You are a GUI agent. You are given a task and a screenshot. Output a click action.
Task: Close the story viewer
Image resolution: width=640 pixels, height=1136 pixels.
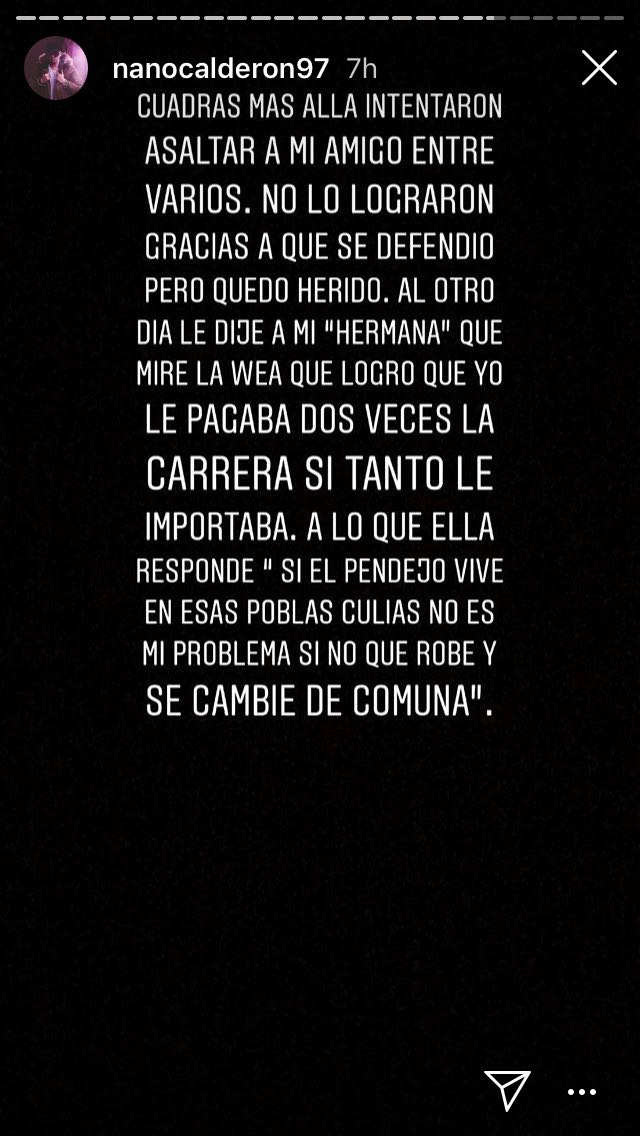[599, 68]
